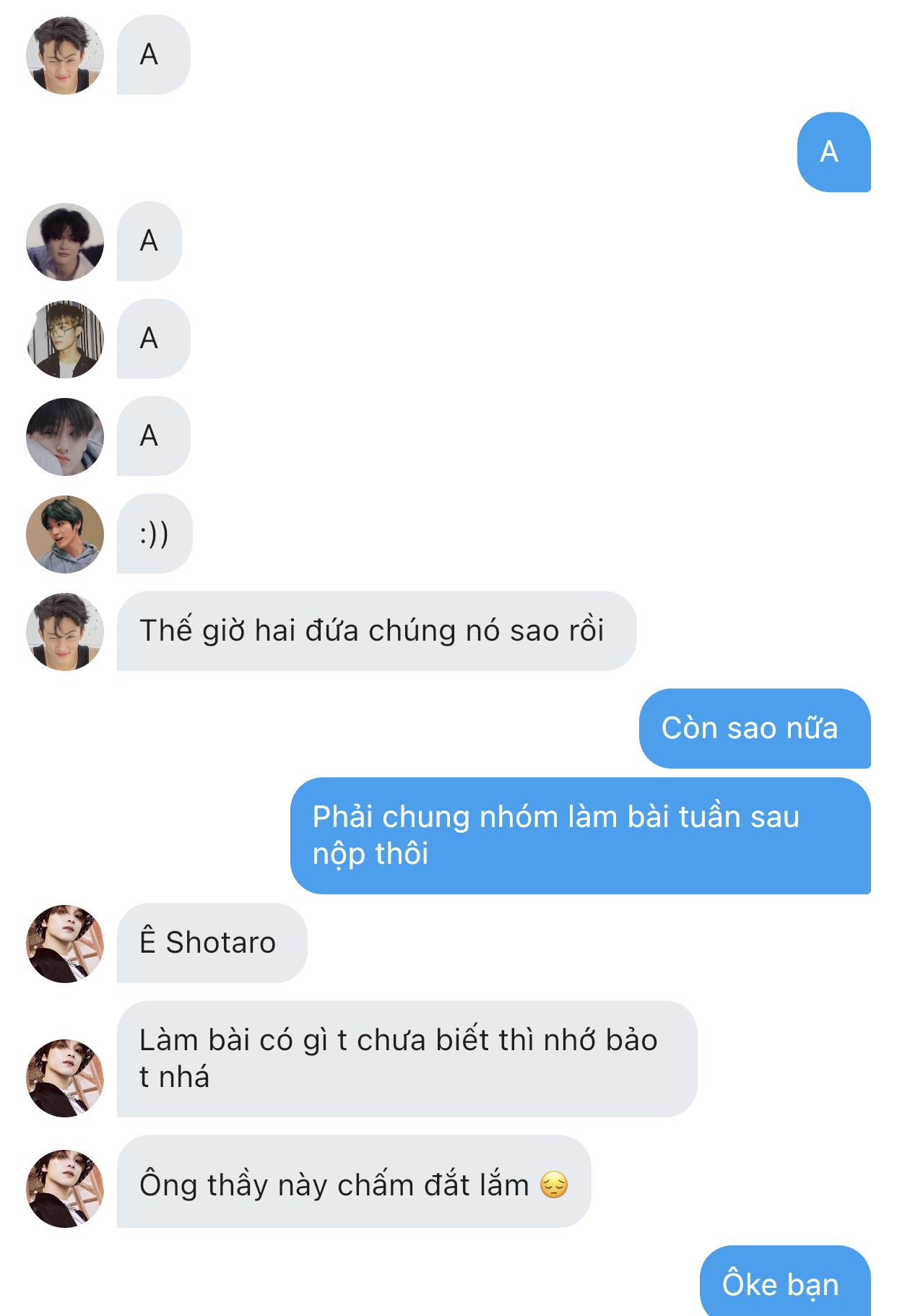Tap avatar beside "Làm bài có gì t chưa biết"
Image resolution: width=897 pixels, height=1316 pixels.
tap(65, 1078)
